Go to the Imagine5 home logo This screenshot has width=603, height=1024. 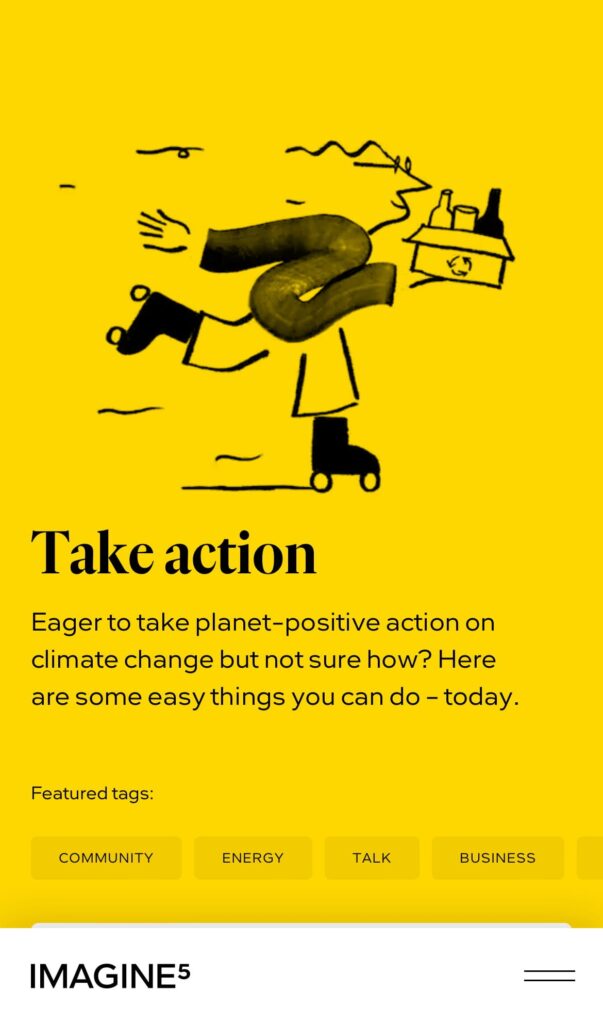[110, 976]
